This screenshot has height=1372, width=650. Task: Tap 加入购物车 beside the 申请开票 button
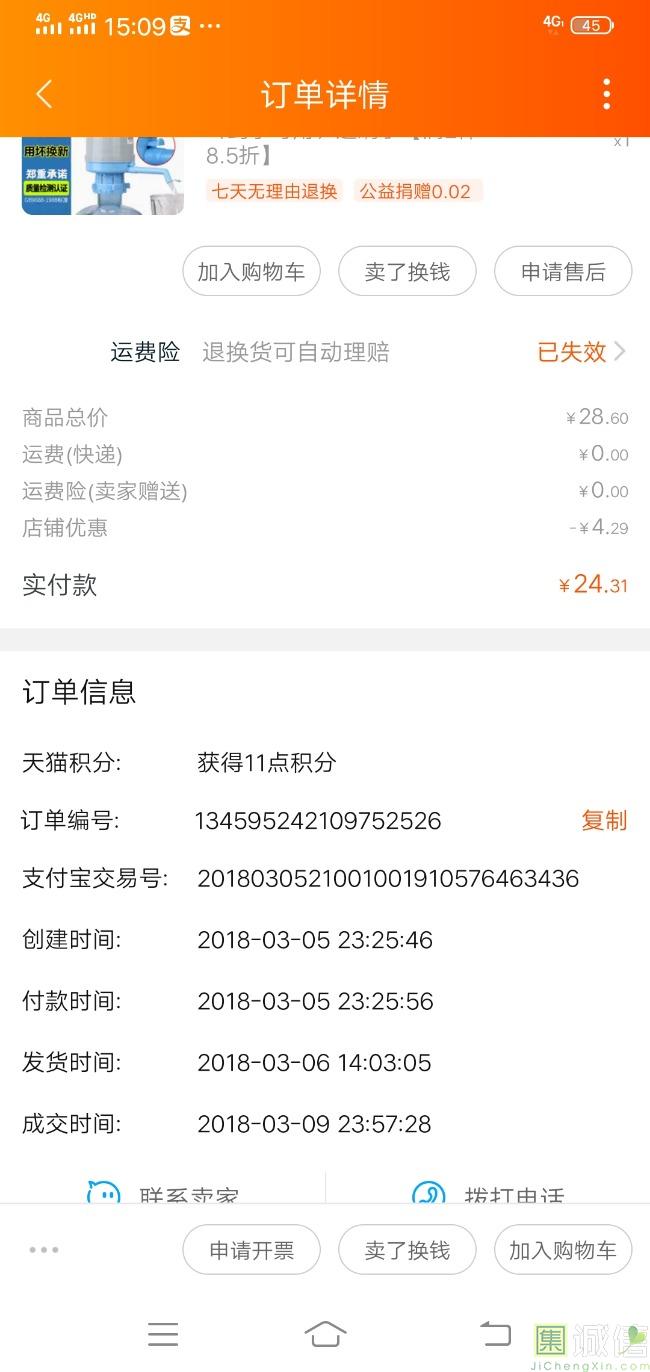pyautogui.click(x=563, y=1250)
